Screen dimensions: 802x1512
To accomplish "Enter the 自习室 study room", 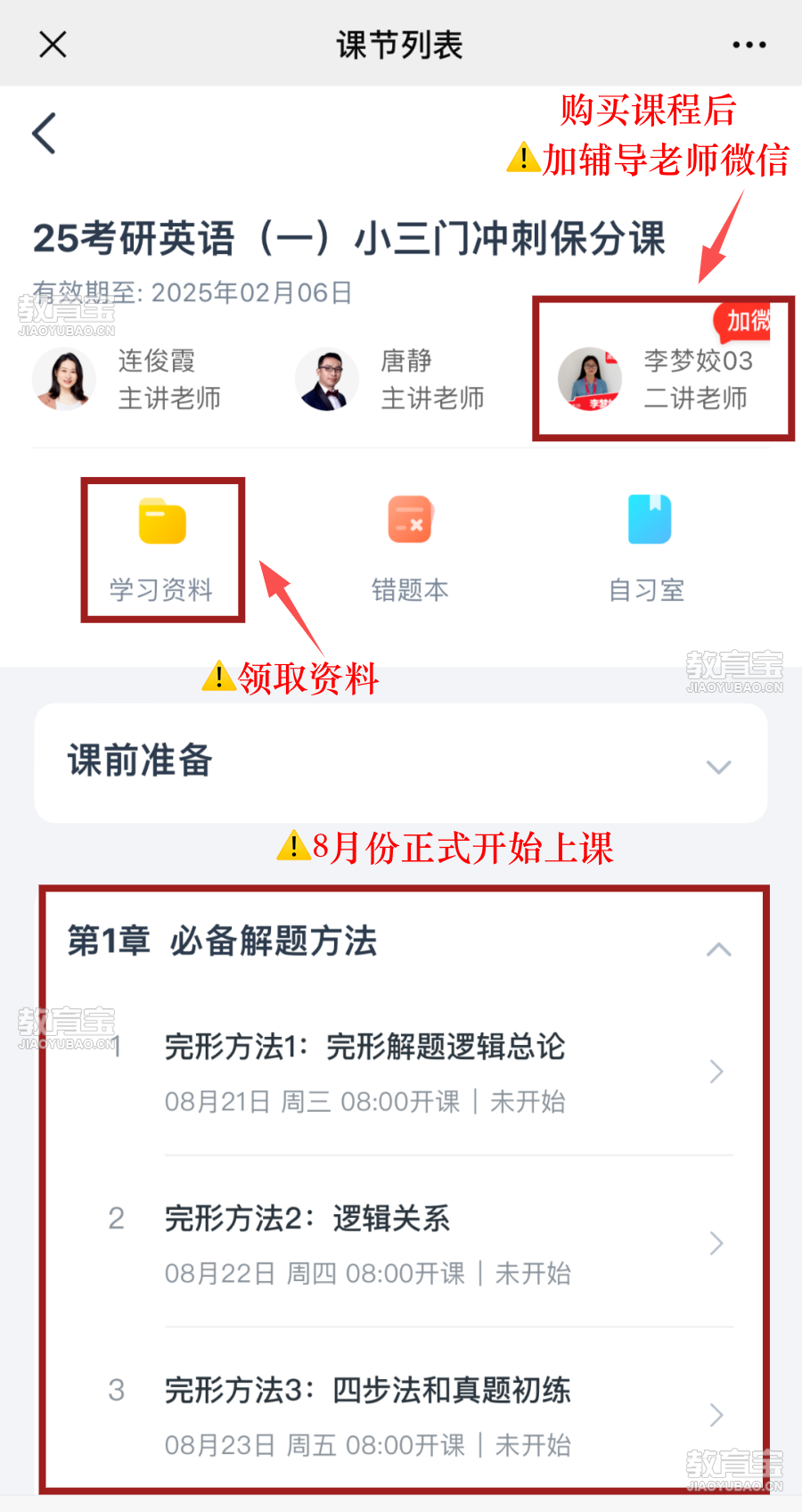I will point(648,549).
